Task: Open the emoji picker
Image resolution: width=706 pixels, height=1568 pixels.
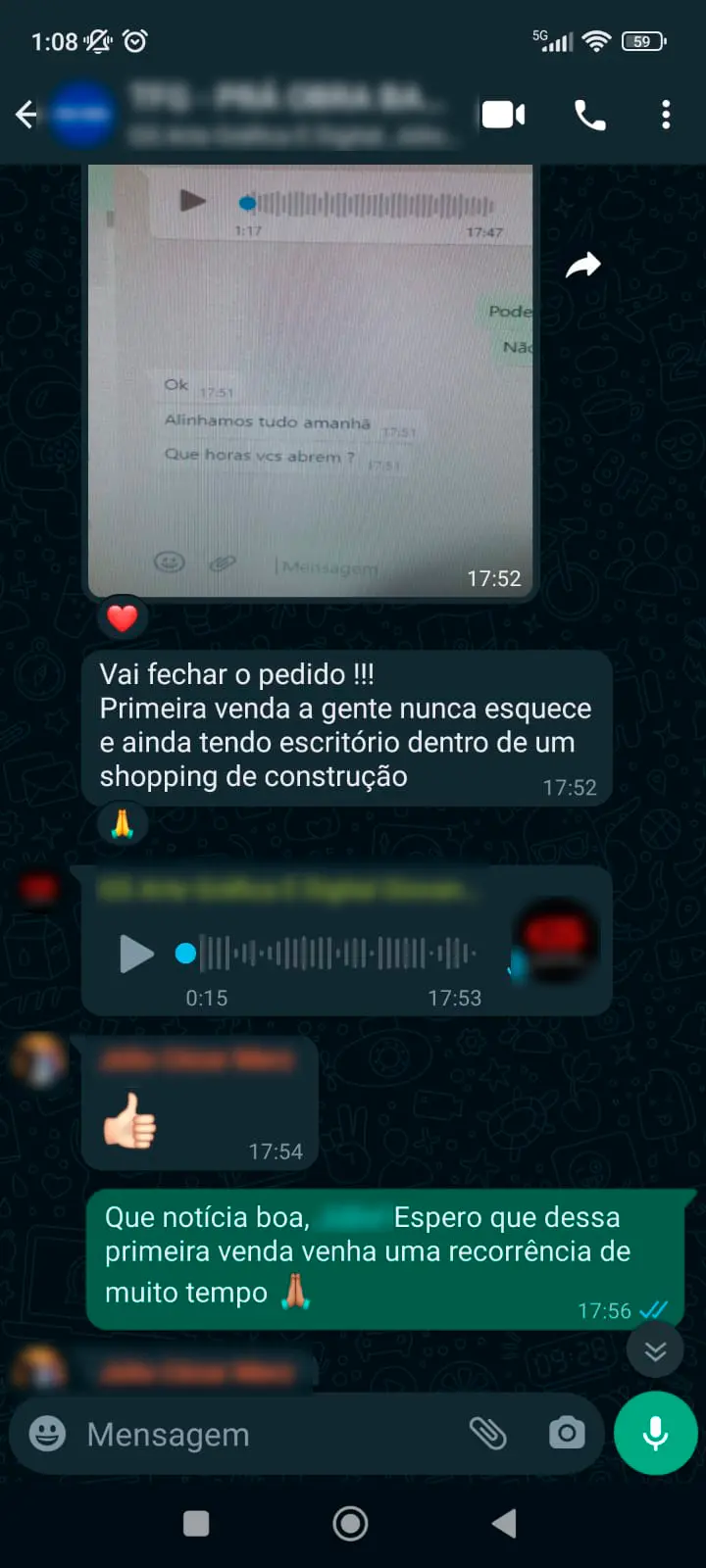Action: pos(44,1434)
